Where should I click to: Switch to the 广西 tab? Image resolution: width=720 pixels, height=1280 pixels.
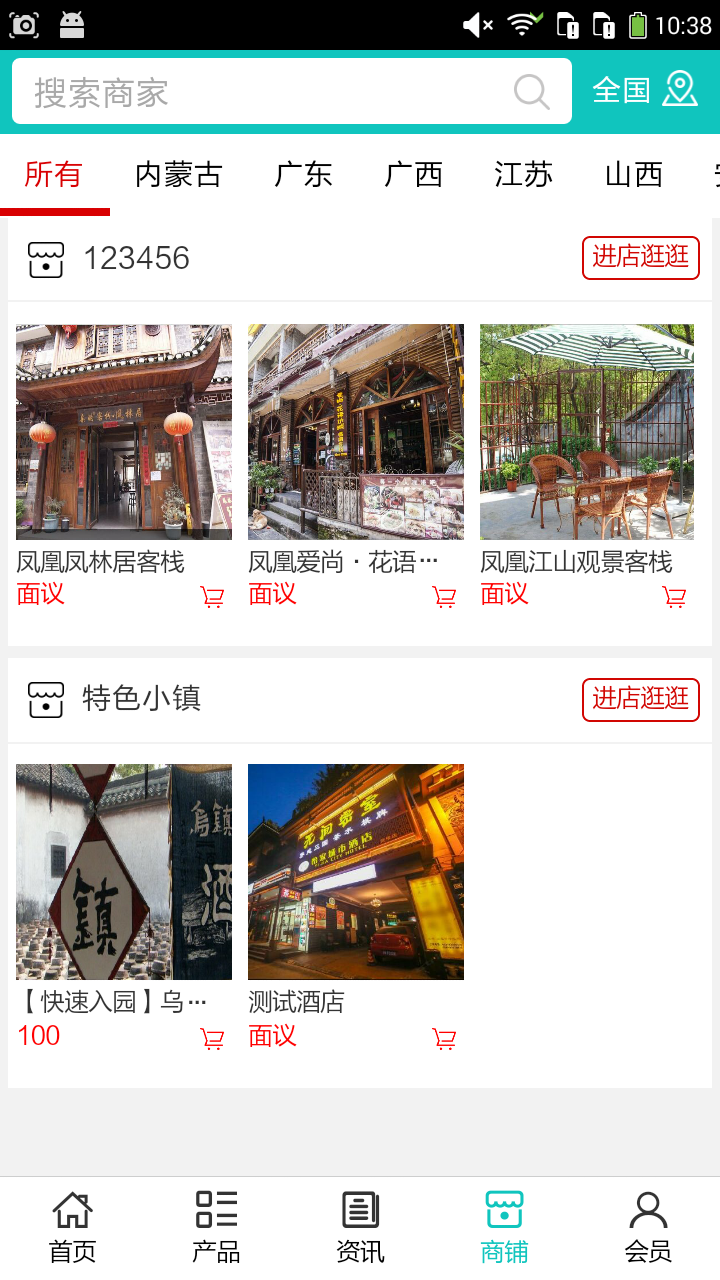[413, 175]
